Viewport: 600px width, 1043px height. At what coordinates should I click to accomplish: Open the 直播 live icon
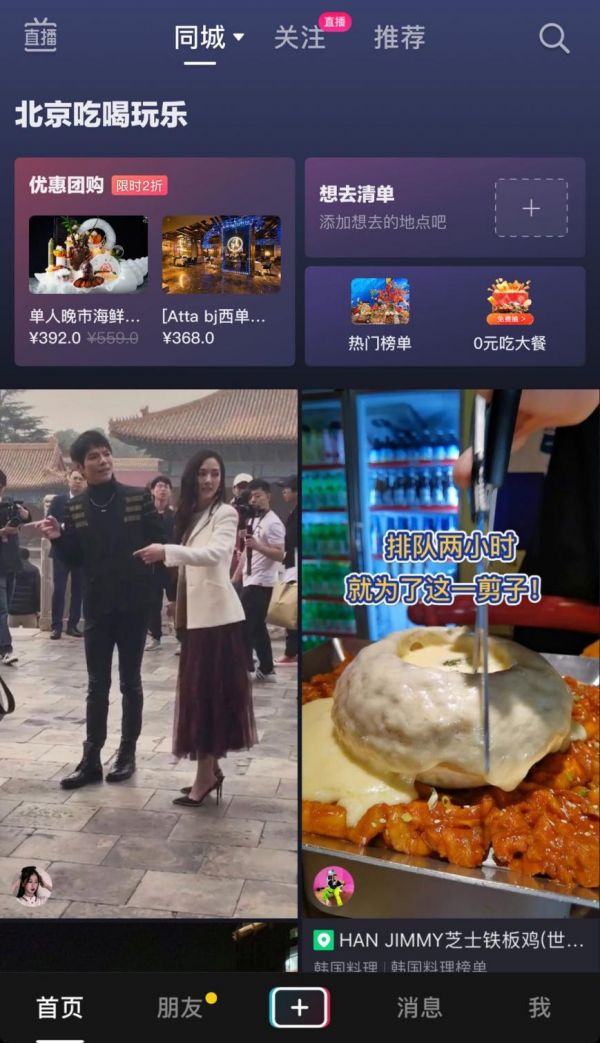(41, 36)
